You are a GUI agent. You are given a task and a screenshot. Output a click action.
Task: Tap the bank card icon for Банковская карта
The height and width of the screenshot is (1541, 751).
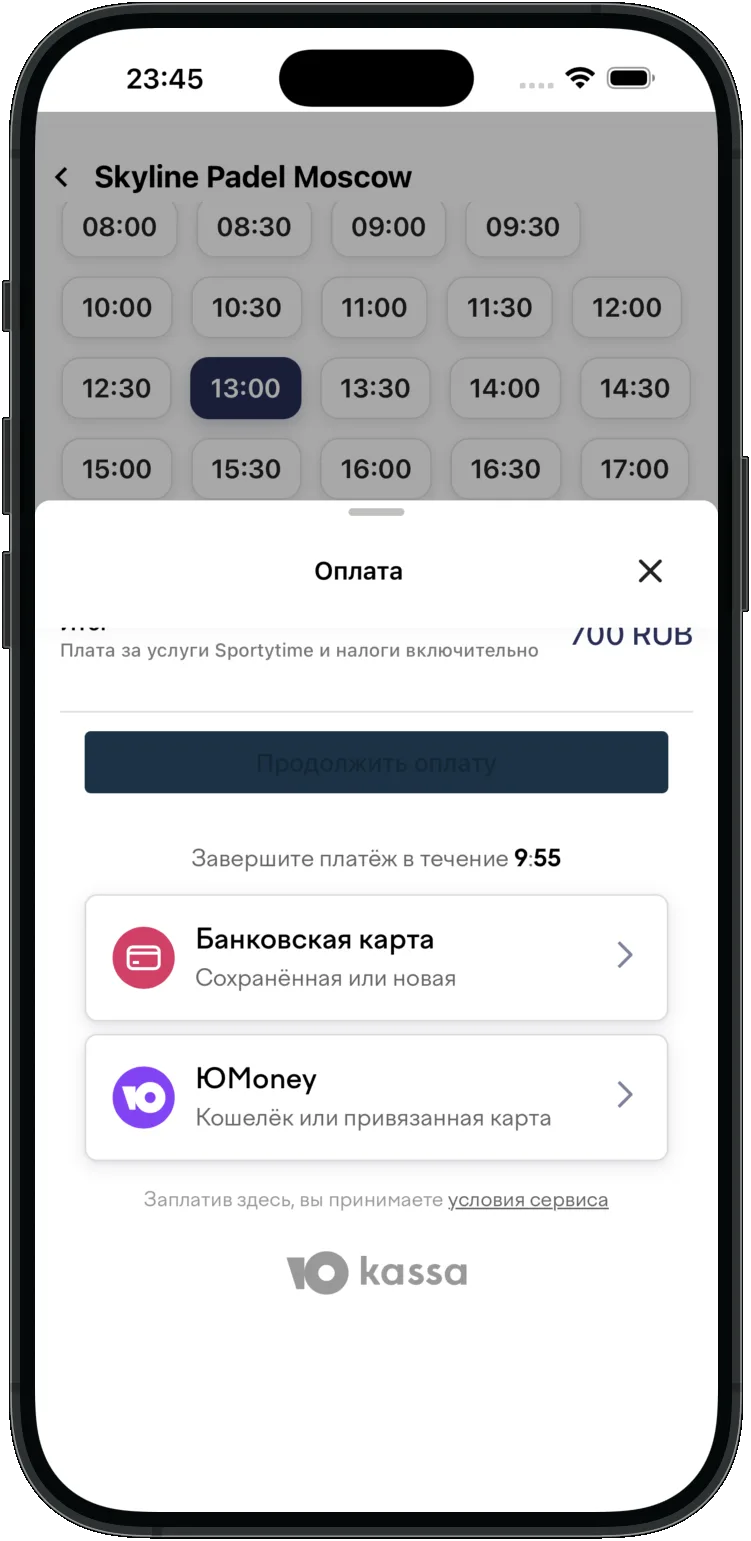[143, 956]
